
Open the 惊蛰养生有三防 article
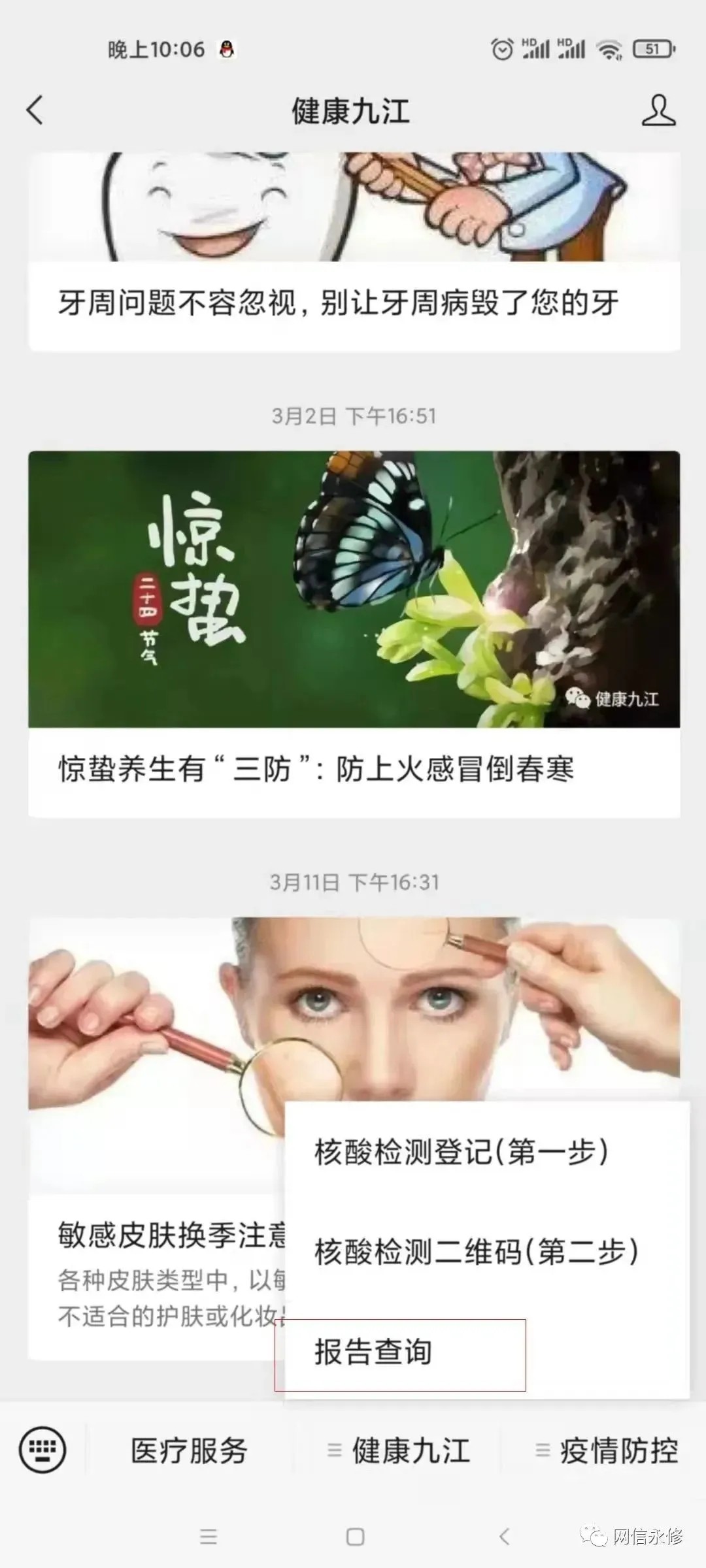(x=354, y=634)
